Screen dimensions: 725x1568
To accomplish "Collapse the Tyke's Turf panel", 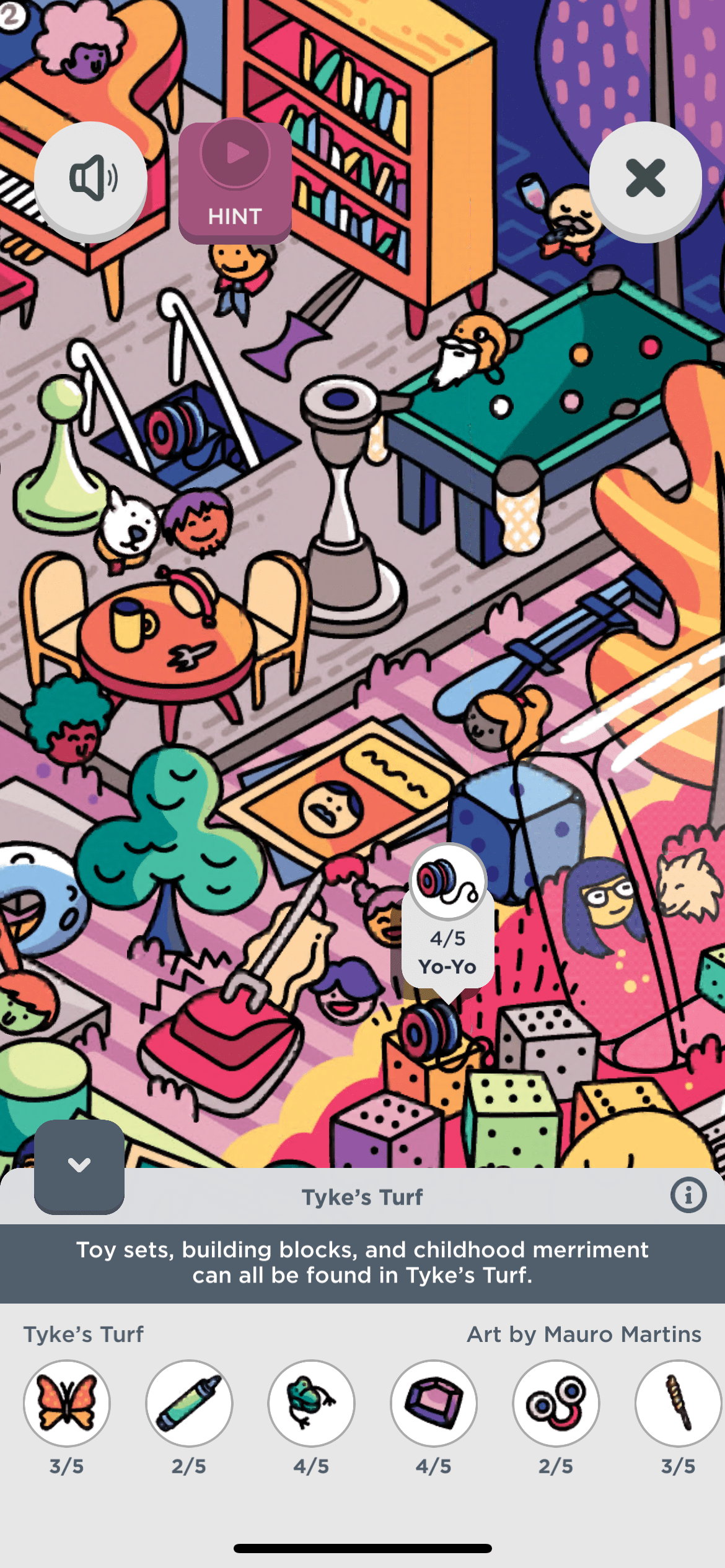I will click(x=79, y=1165).
